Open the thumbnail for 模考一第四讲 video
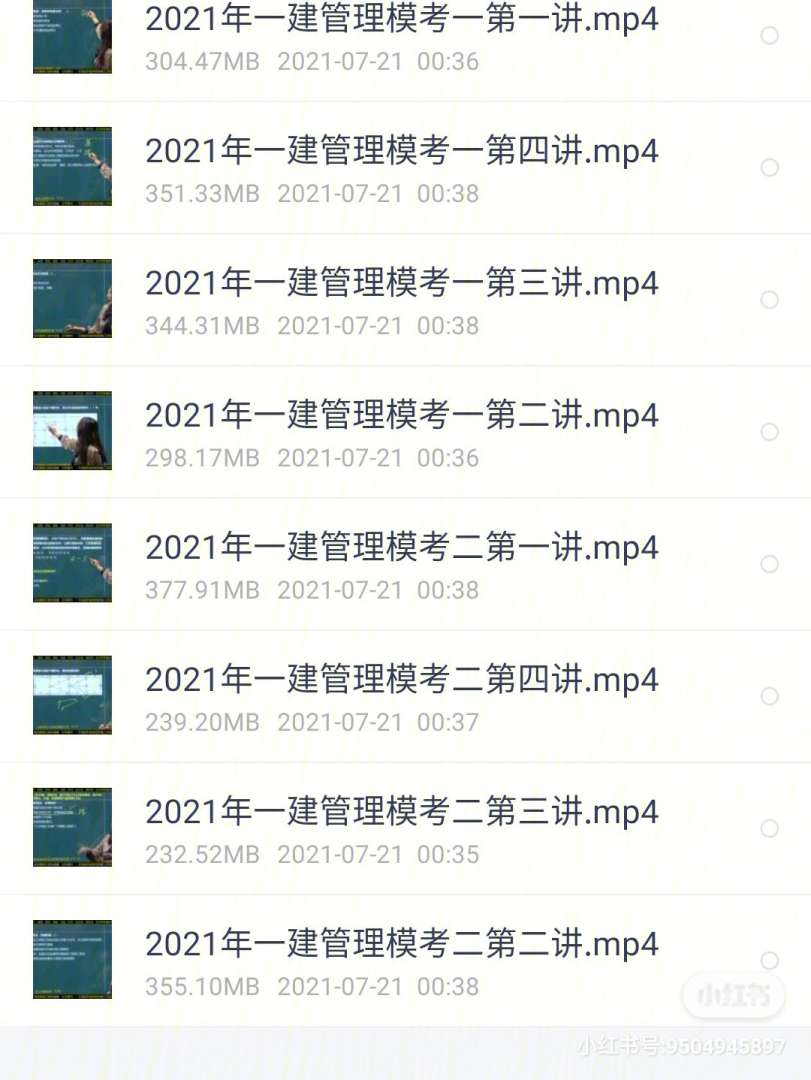Viewport: 811px width, 1080px height. tap(71, 167)
